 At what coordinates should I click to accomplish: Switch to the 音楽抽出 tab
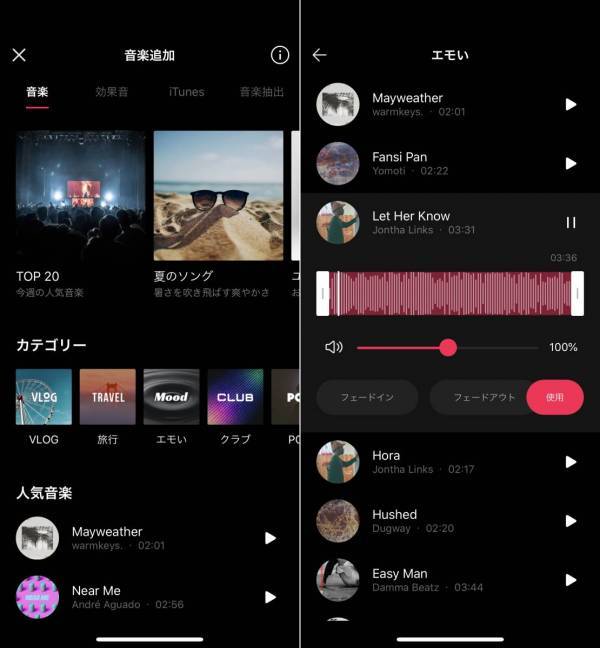pos(261,92)
